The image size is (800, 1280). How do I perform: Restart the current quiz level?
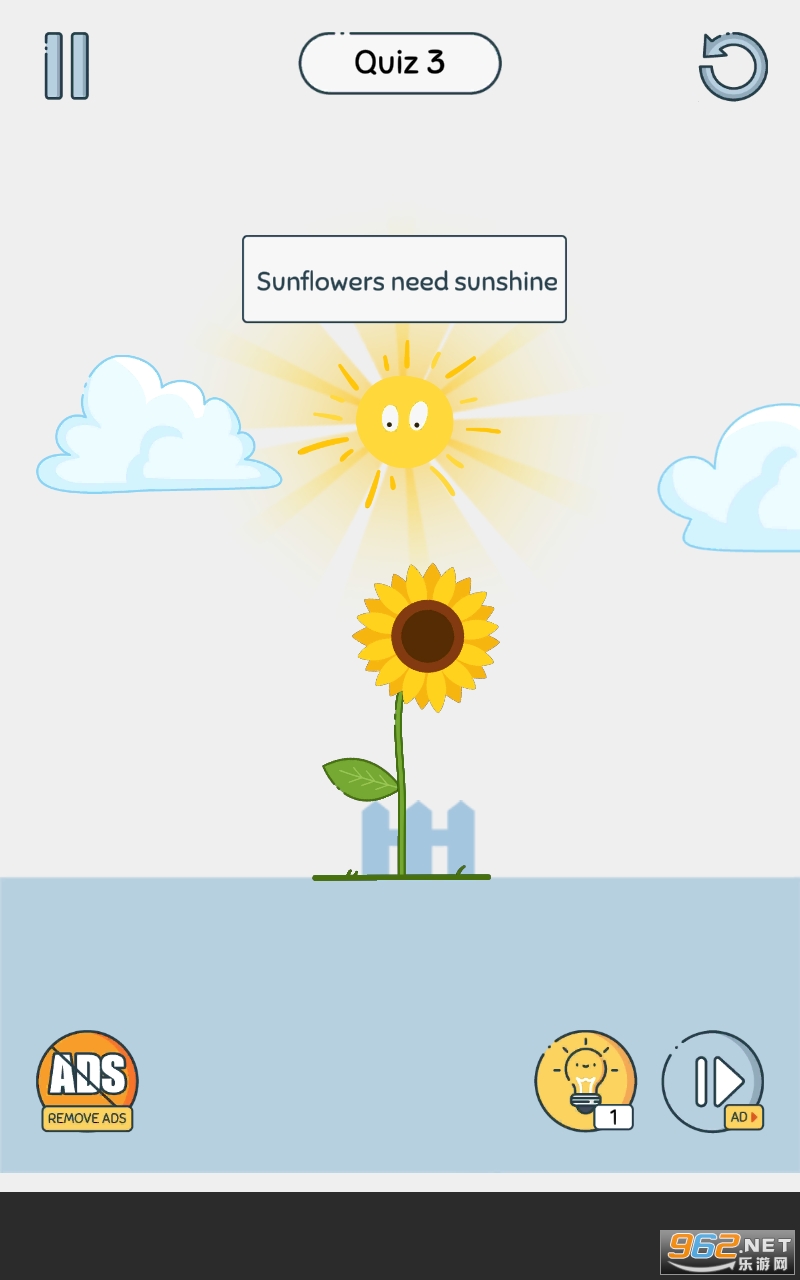pyautogui.click(x=733, y=66)
